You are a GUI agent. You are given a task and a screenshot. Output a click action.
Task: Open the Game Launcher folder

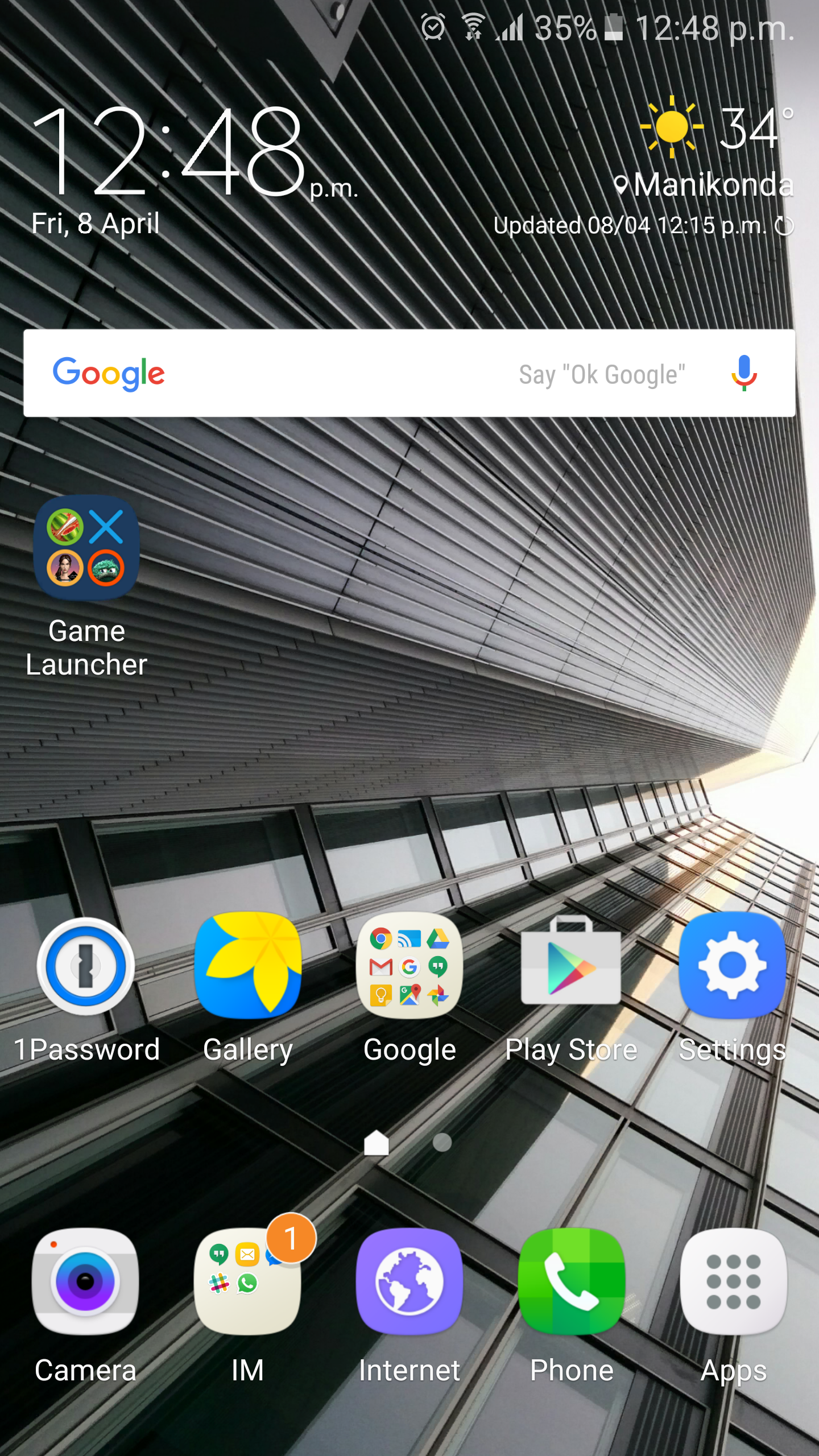[86, 548]
